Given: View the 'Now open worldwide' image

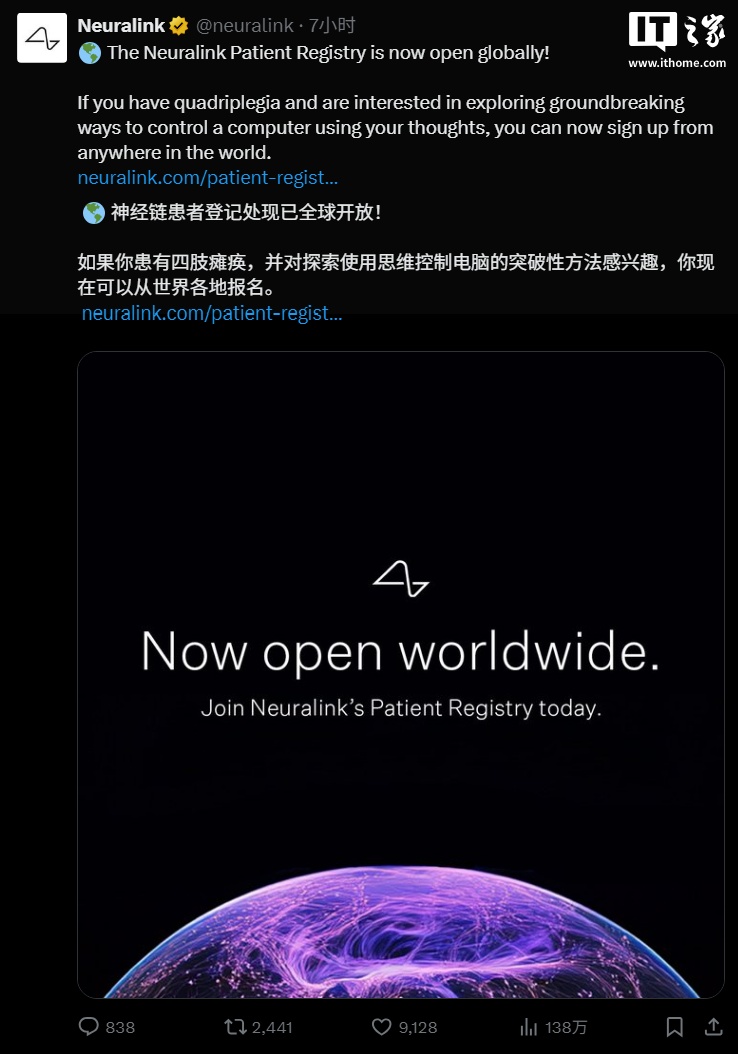Looking at the screenshot, I should 400,674.
